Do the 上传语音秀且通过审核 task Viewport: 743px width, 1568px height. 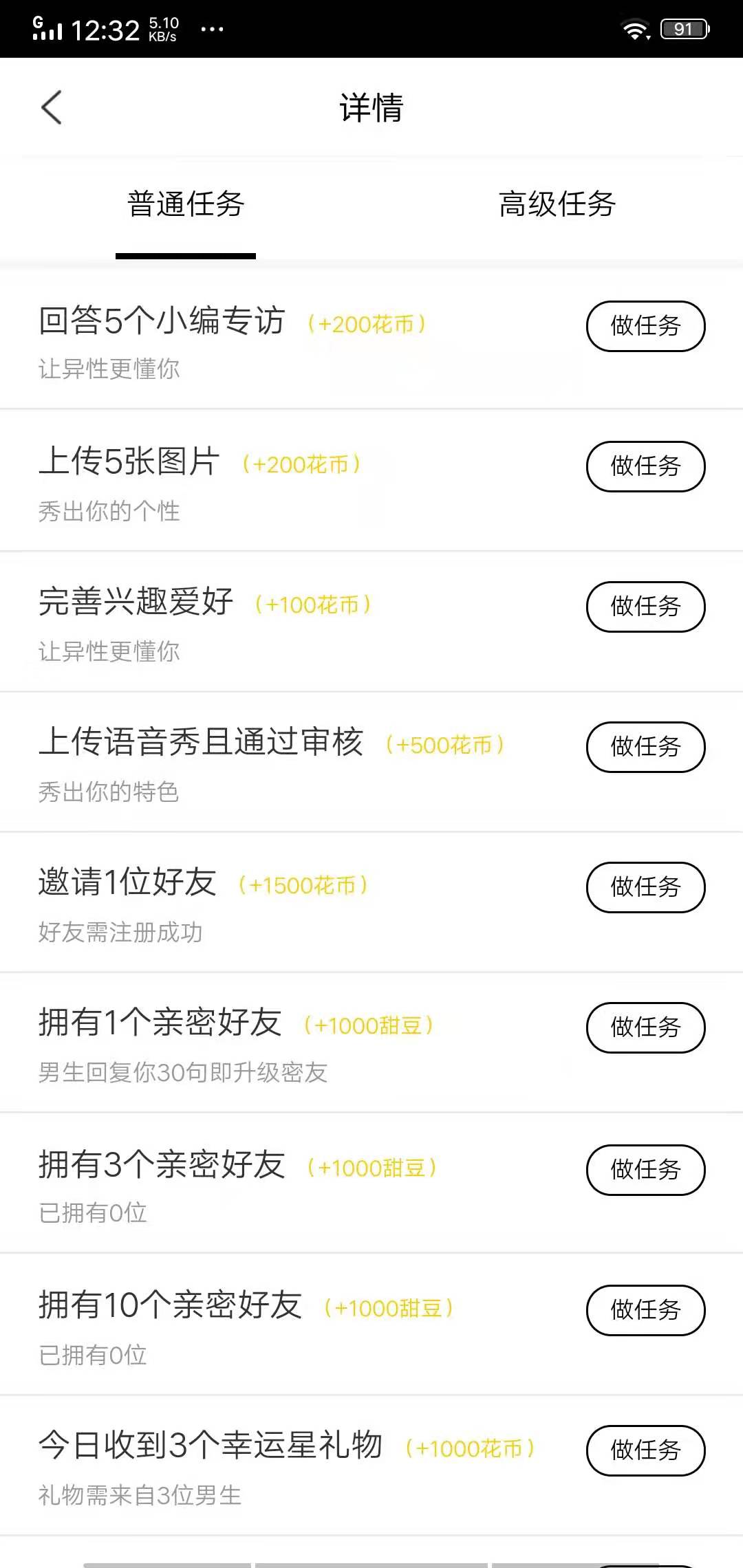click(645, 747)
